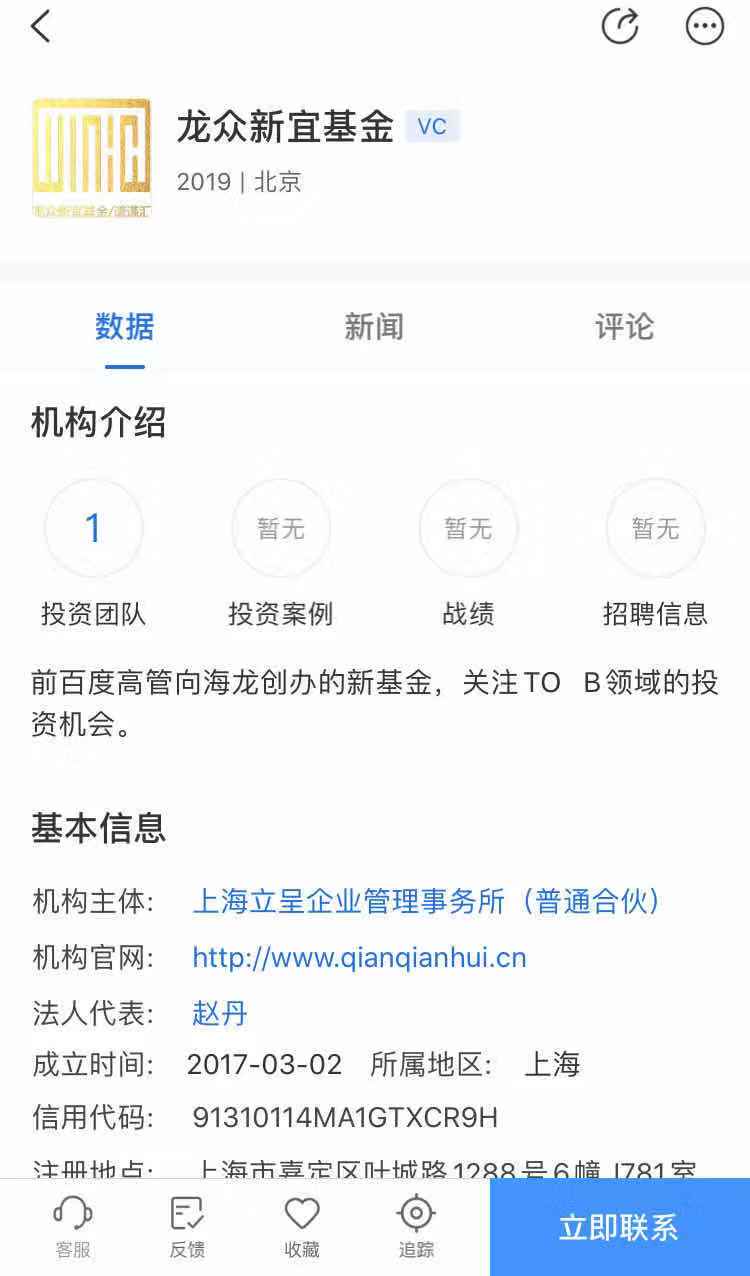
Task: Open the three-dot overflow menu
Action: 704,26
